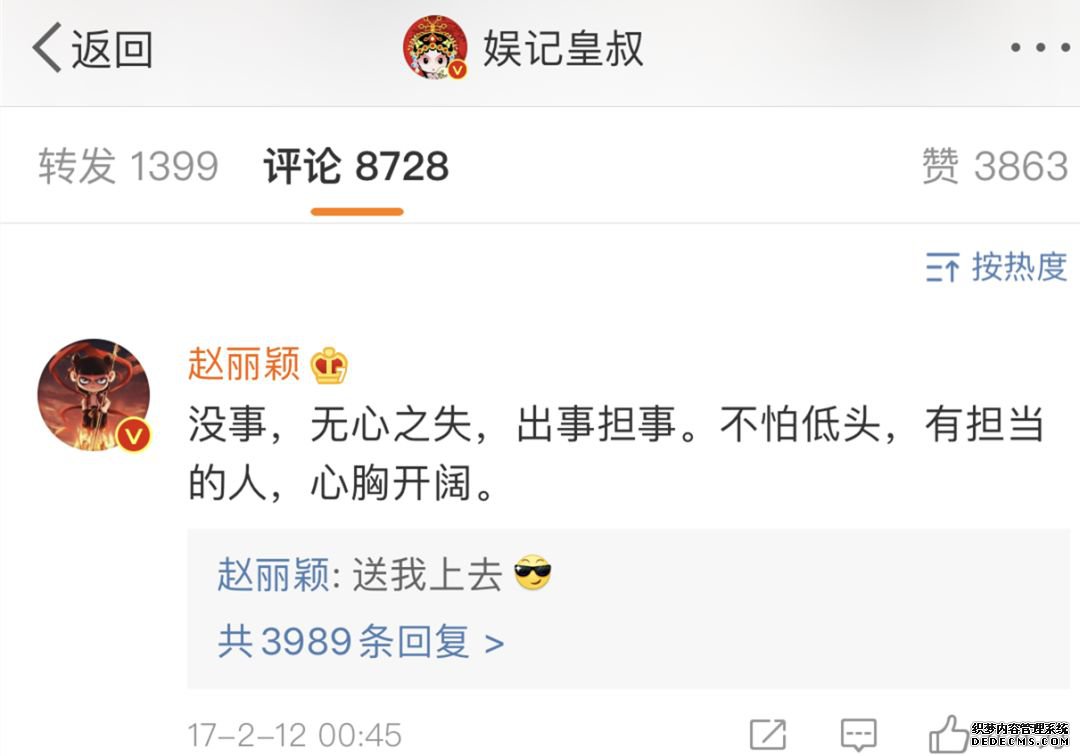The height and width of the screenshot is (756, 1080).
Task: Go back with the 返回 button
Action: 92,49
